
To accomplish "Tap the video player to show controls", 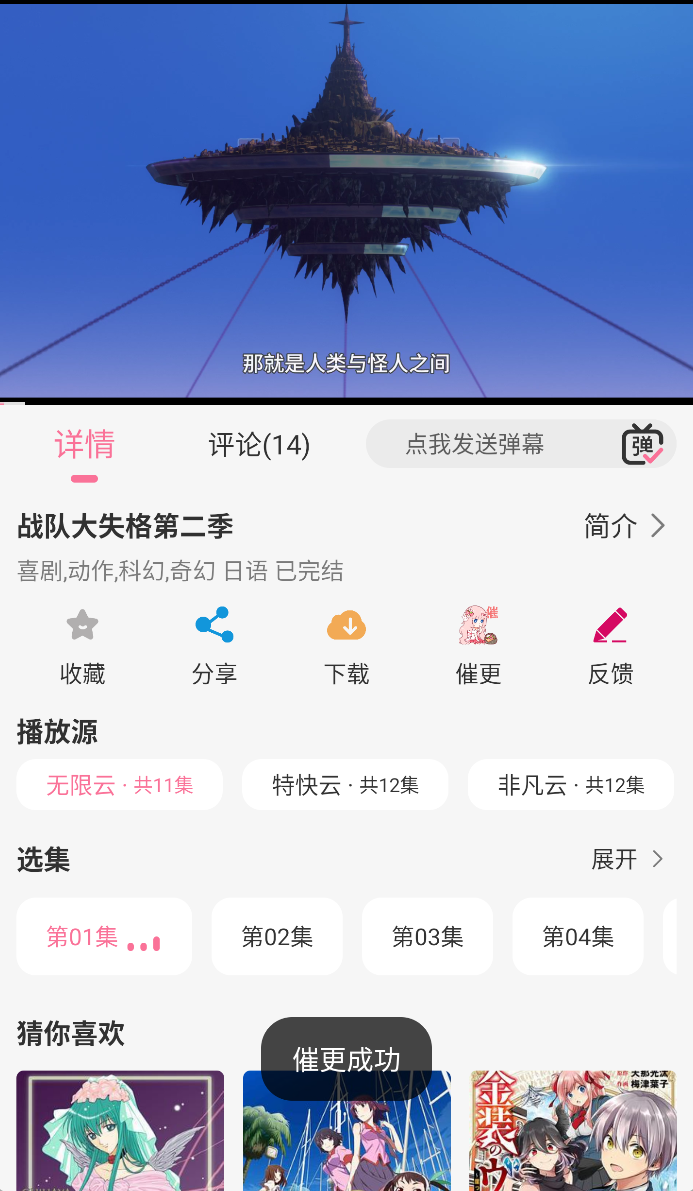I will coord(346,200).
